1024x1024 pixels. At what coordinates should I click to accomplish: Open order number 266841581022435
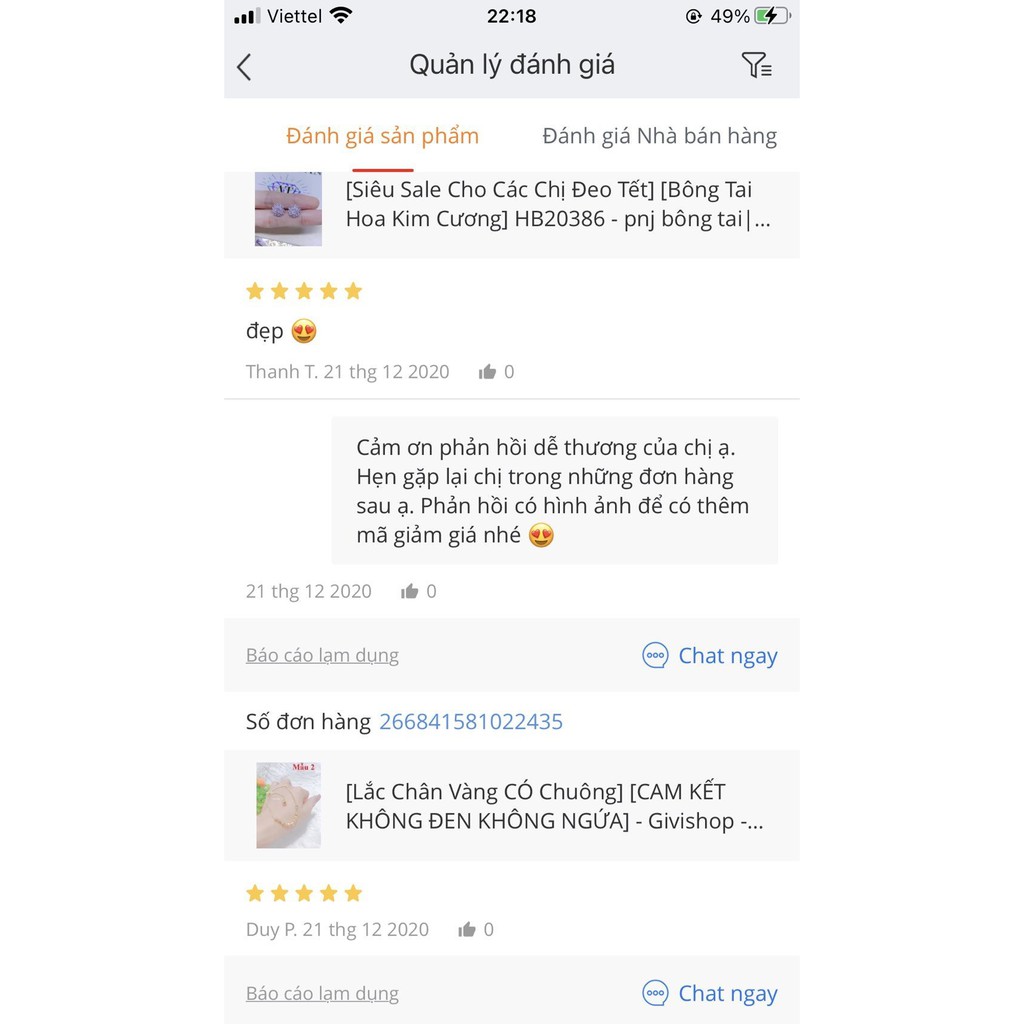tap(470, 722)
